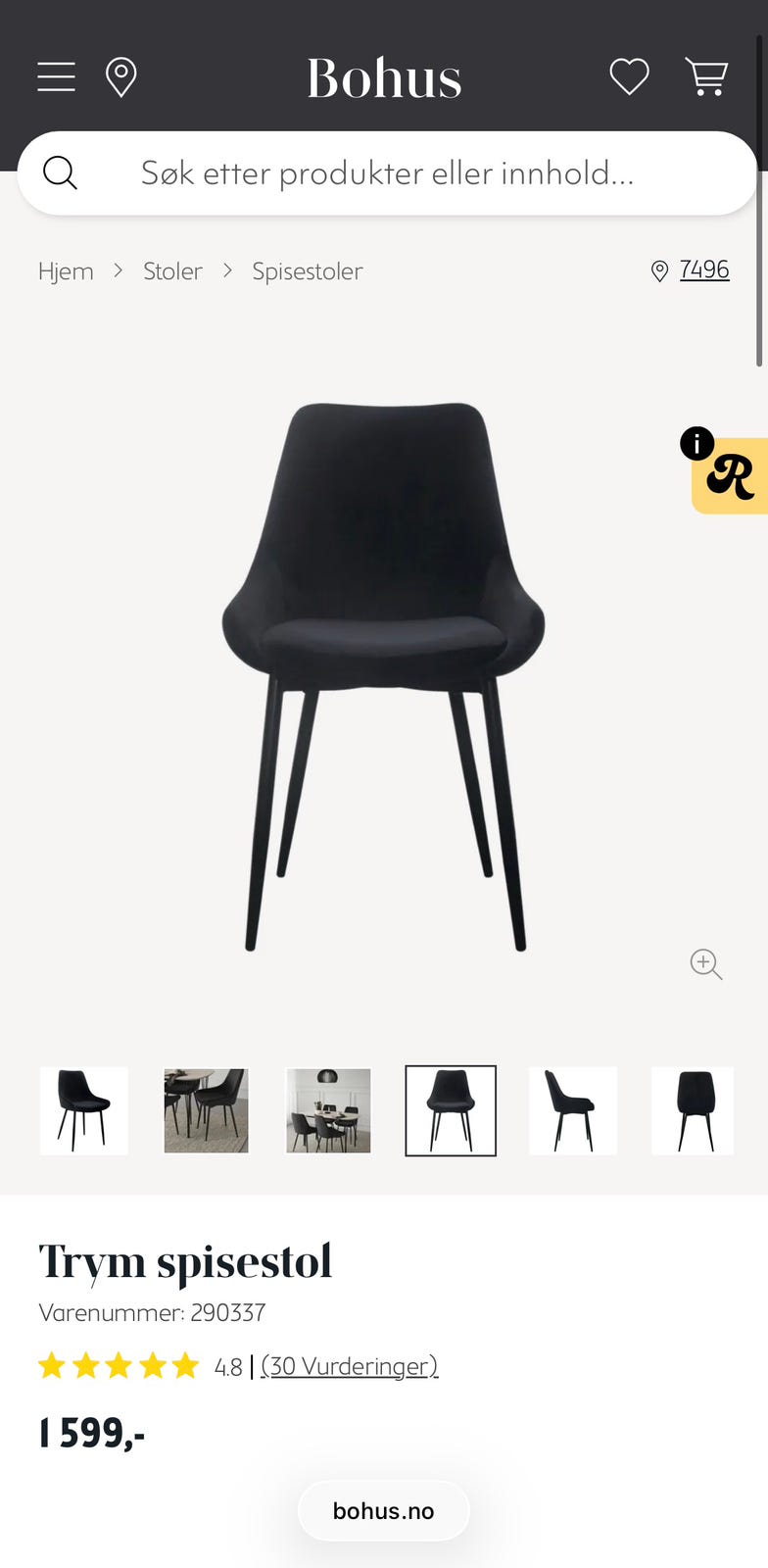Viewport: 768px width, 1568px height.
Task: Open the 30 Vurderinger reviews link
Action: [350, 1366]
